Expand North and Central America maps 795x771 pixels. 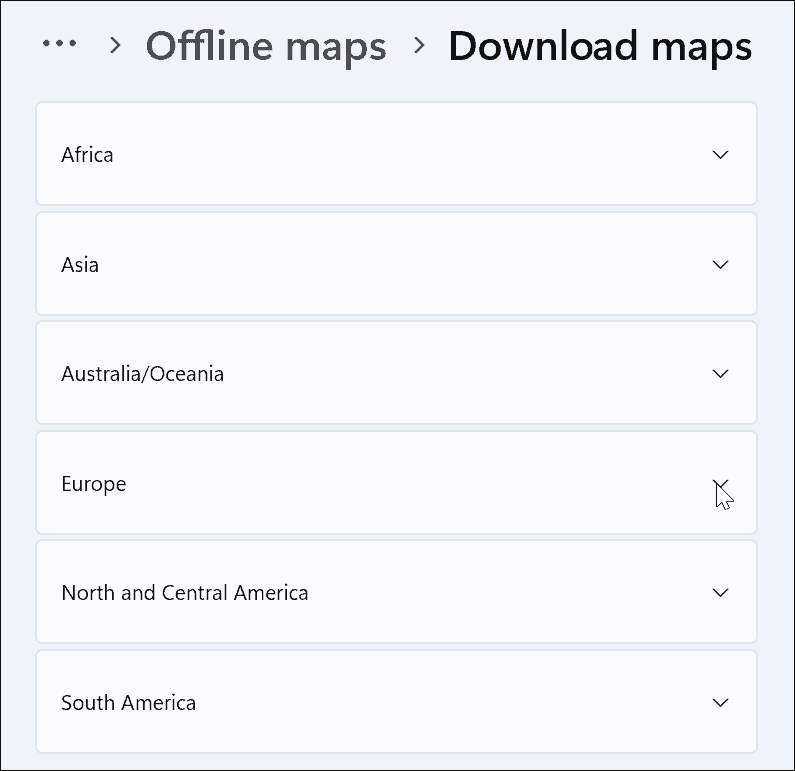720,593
